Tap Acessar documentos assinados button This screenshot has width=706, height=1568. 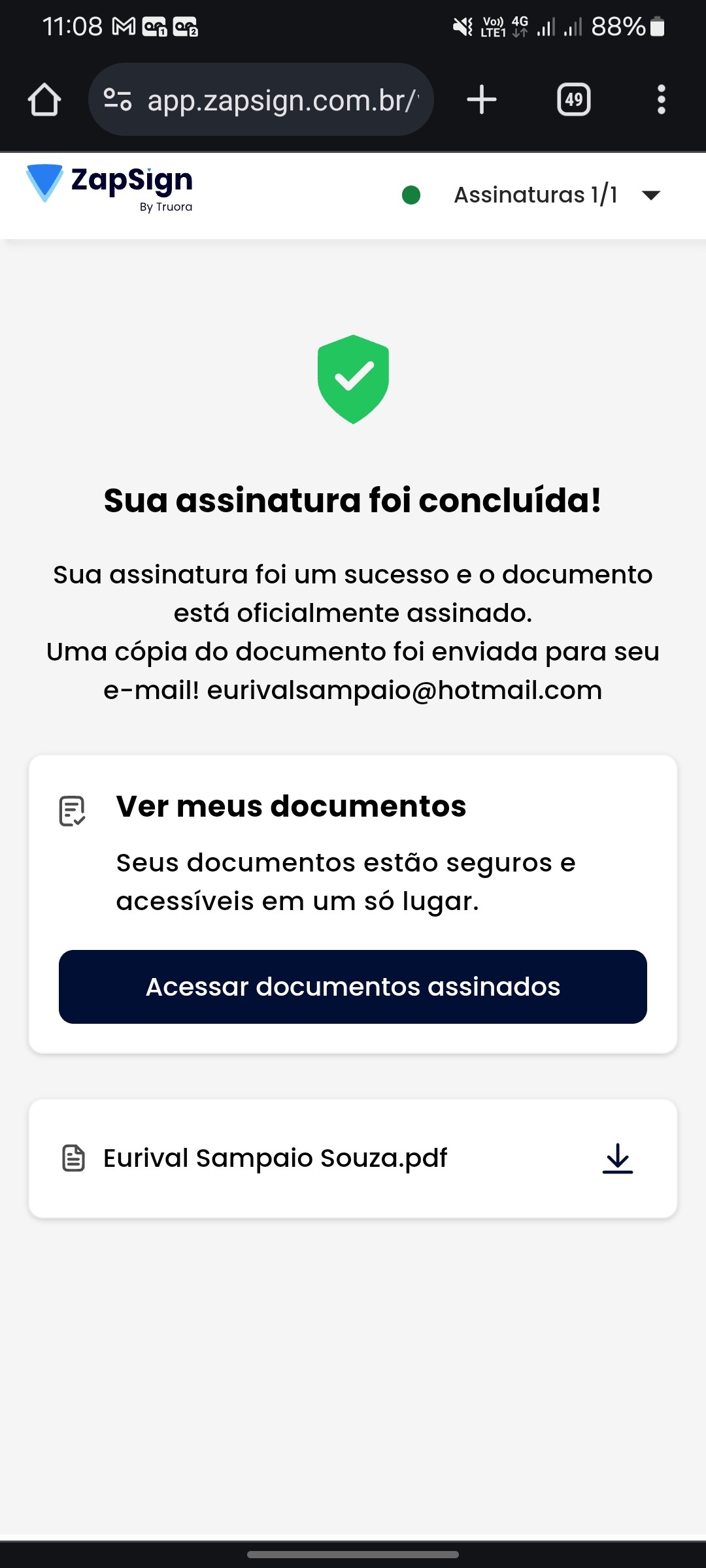tap(353, 987)
